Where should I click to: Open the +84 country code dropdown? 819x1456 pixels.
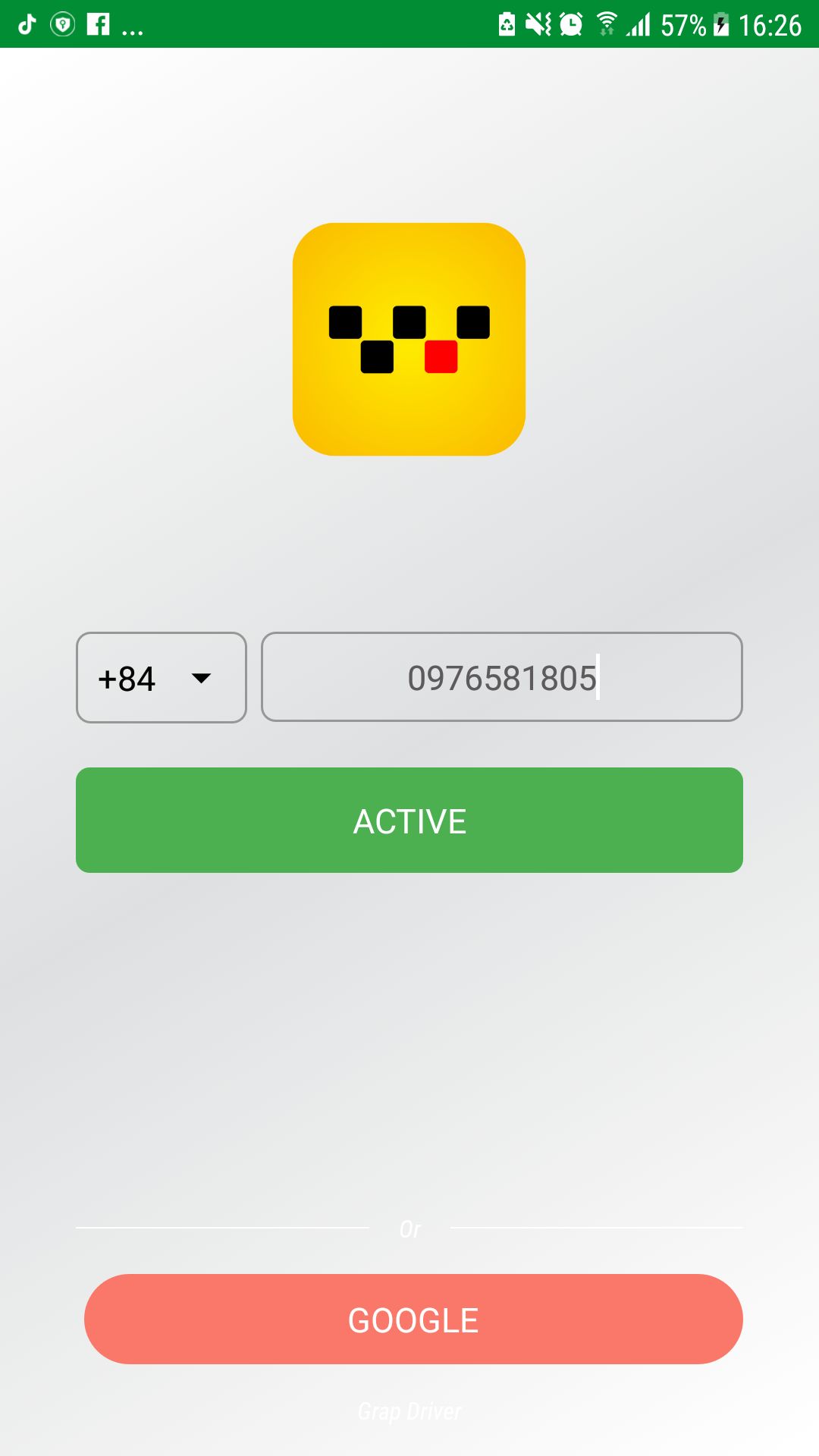click(x=161, y=677)
